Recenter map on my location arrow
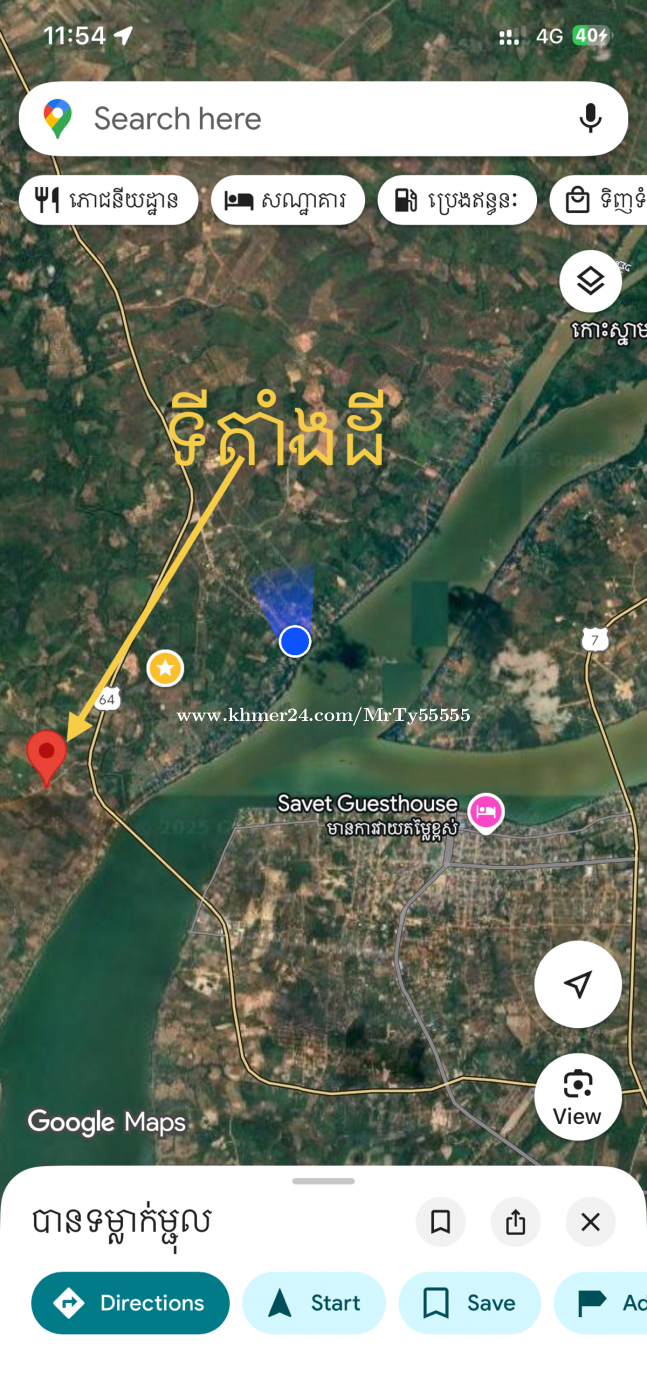 point(577,984)
